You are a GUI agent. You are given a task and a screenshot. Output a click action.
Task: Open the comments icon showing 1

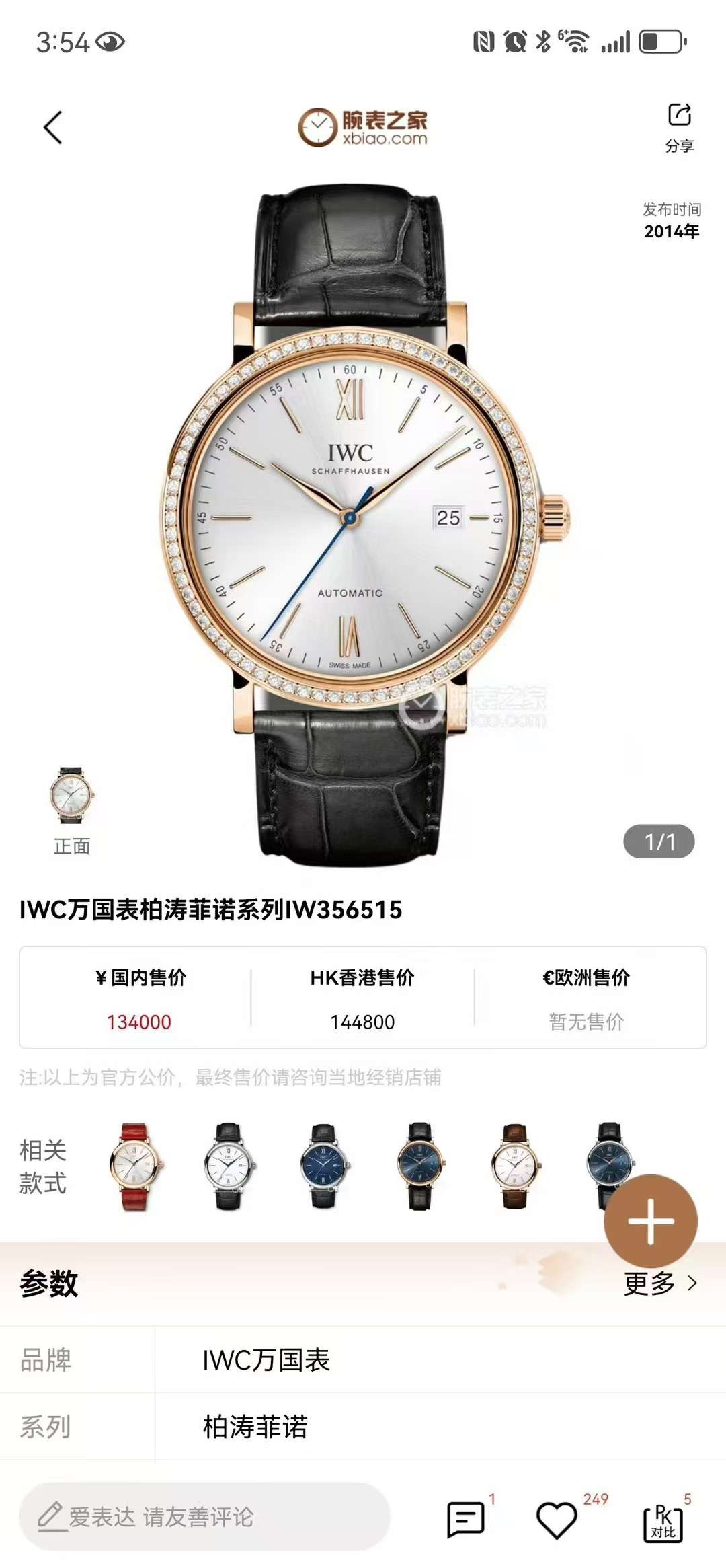click(465, 1519)
